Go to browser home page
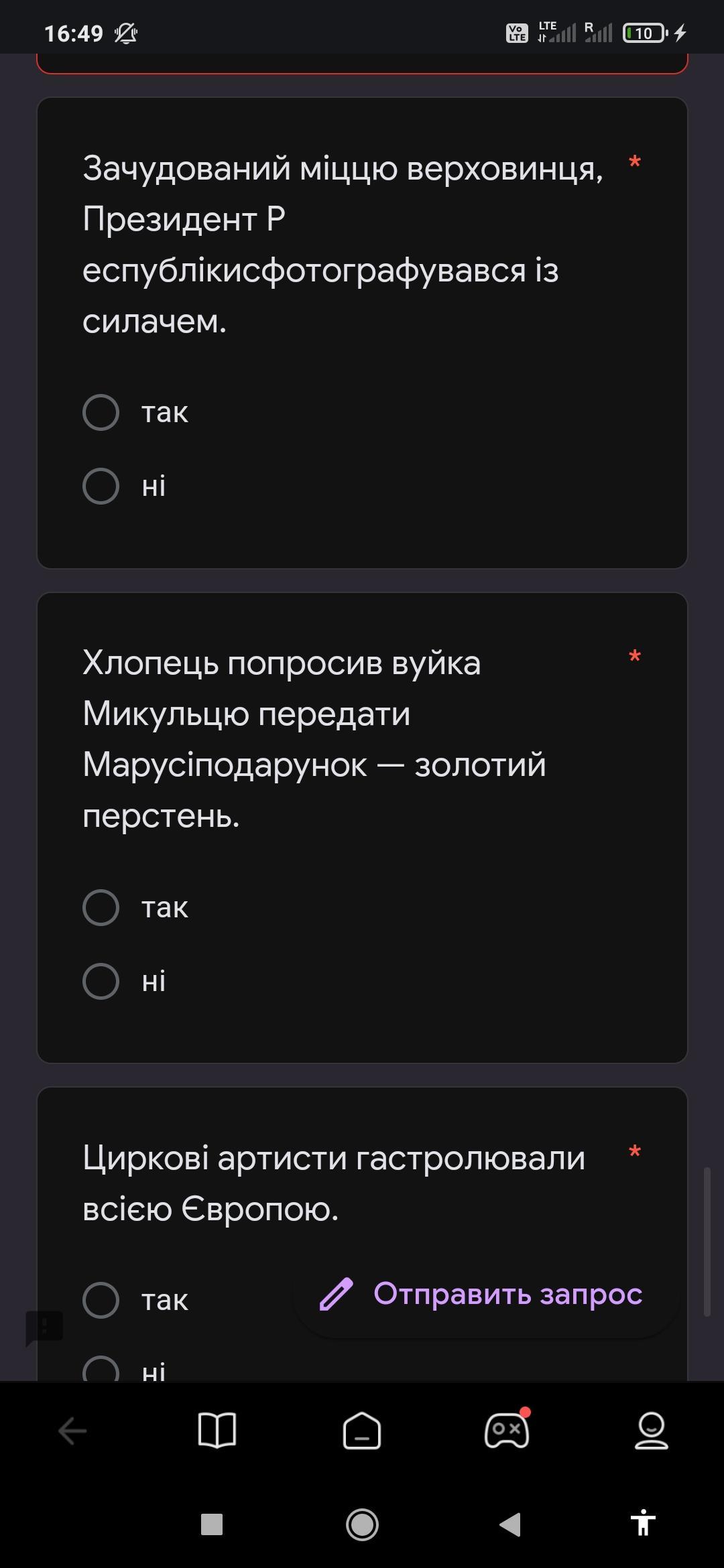The width and height of the screenshot is (724, 1568). point(362,1431)
